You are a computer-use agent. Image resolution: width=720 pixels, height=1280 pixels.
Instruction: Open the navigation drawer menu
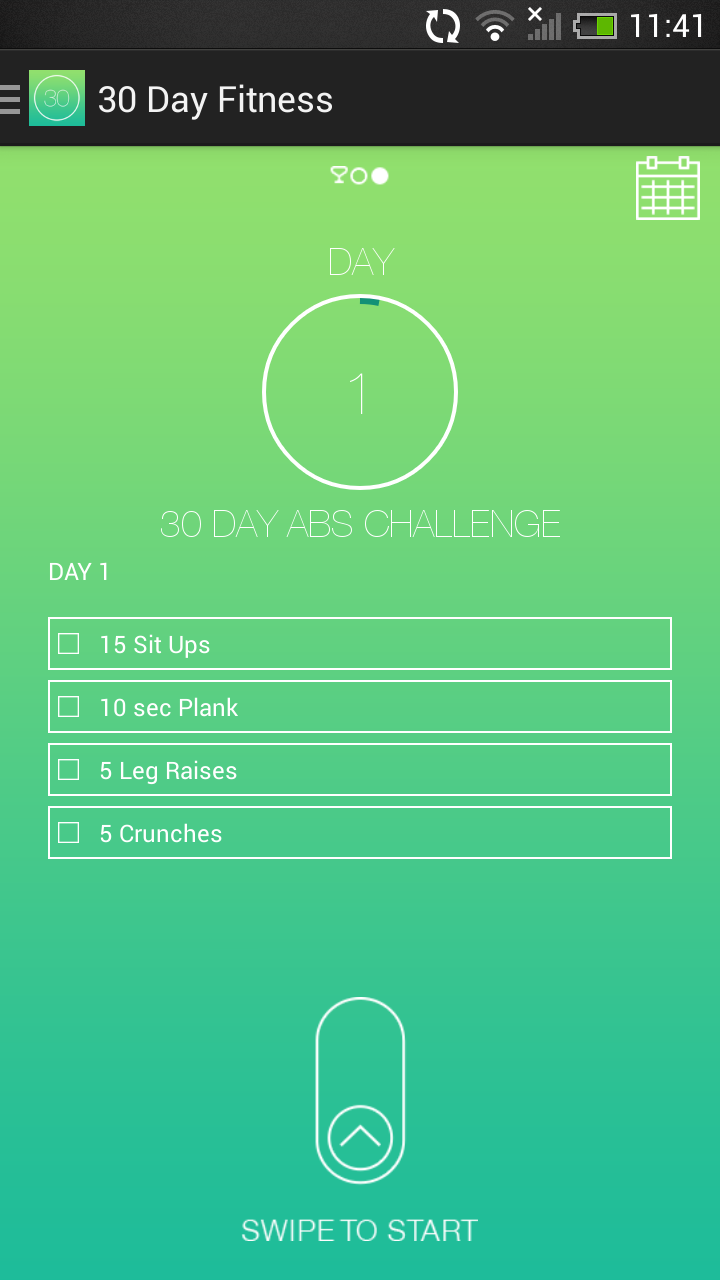point(12,99)
